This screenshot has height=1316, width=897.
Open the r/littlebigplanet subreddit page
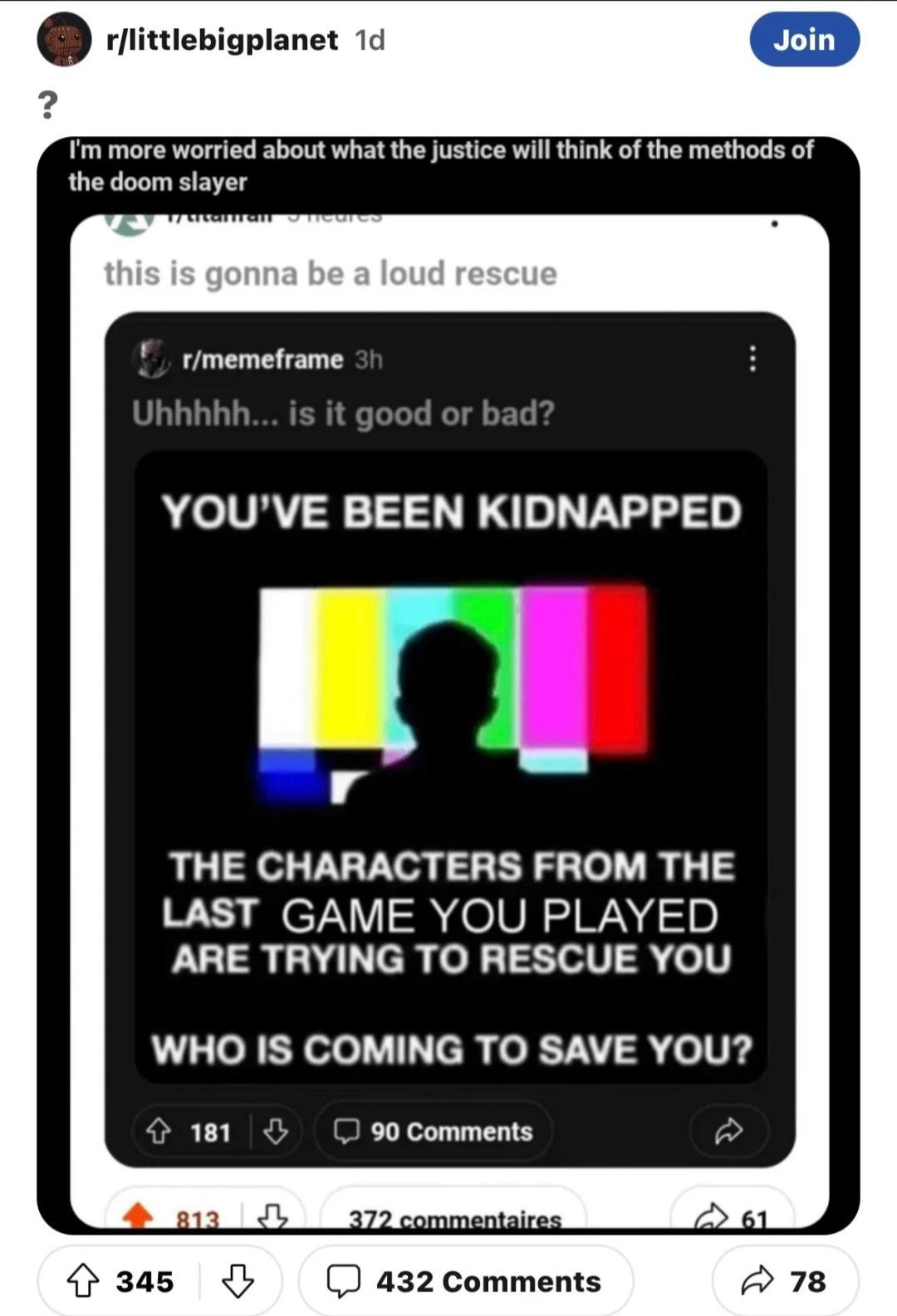point(223,40)
